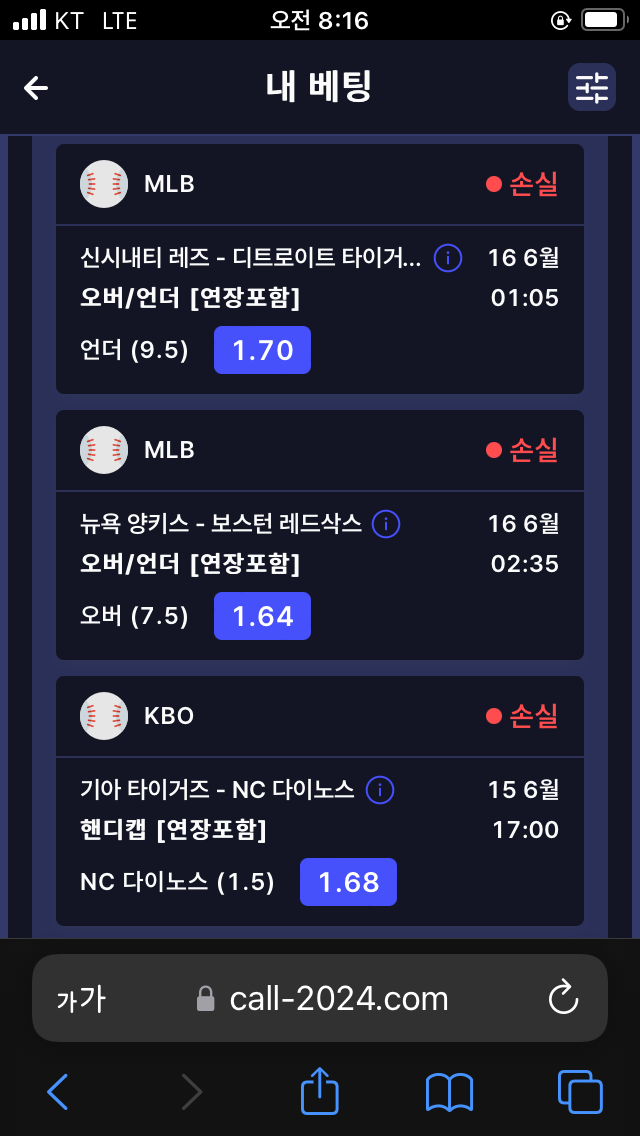Tap the 1.68 odds on NC 다이노스 (1.5)
Screen dimensions: 640x1136
click(348, 882)
